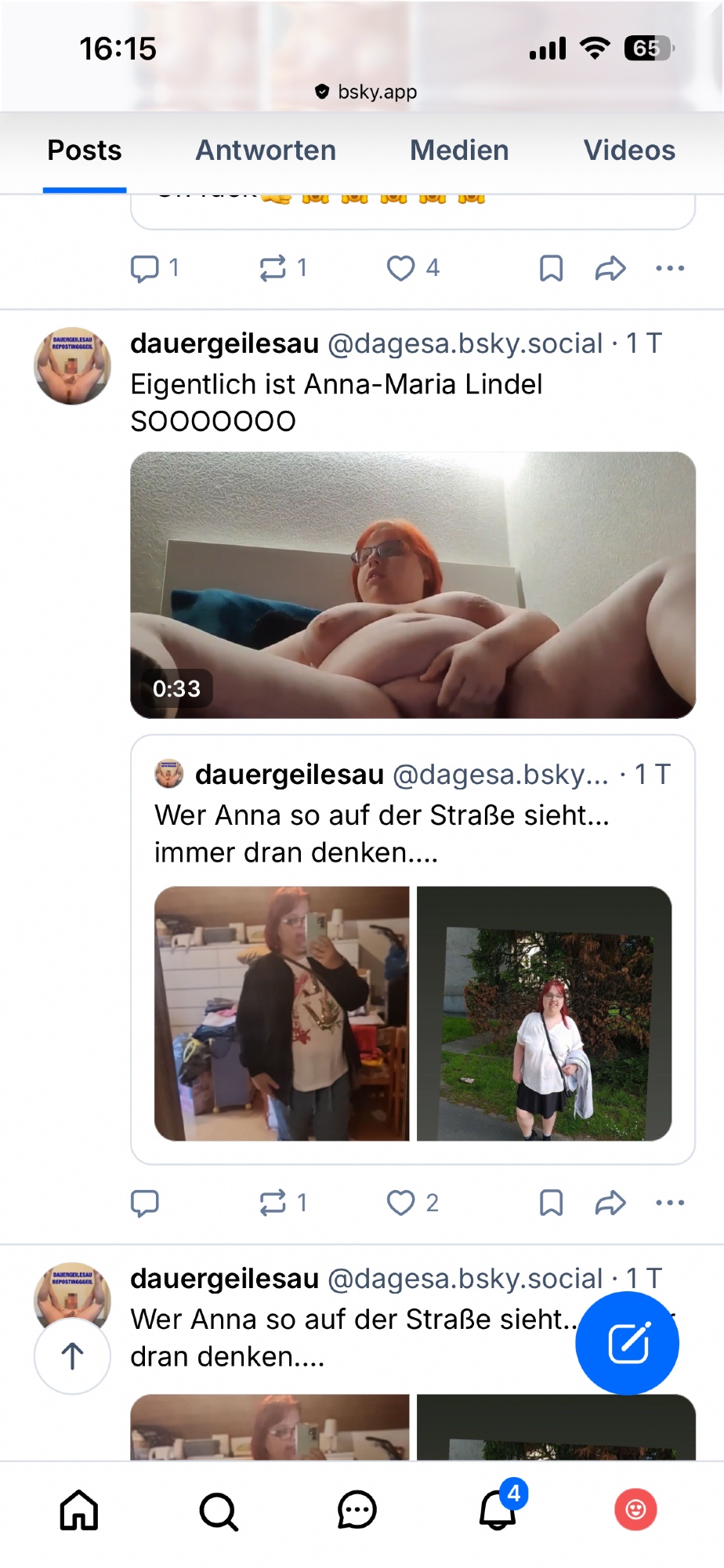Open the Videos tab
Image resolution: width=724 pixels, height=1568 pixels.
coord(628,151)
